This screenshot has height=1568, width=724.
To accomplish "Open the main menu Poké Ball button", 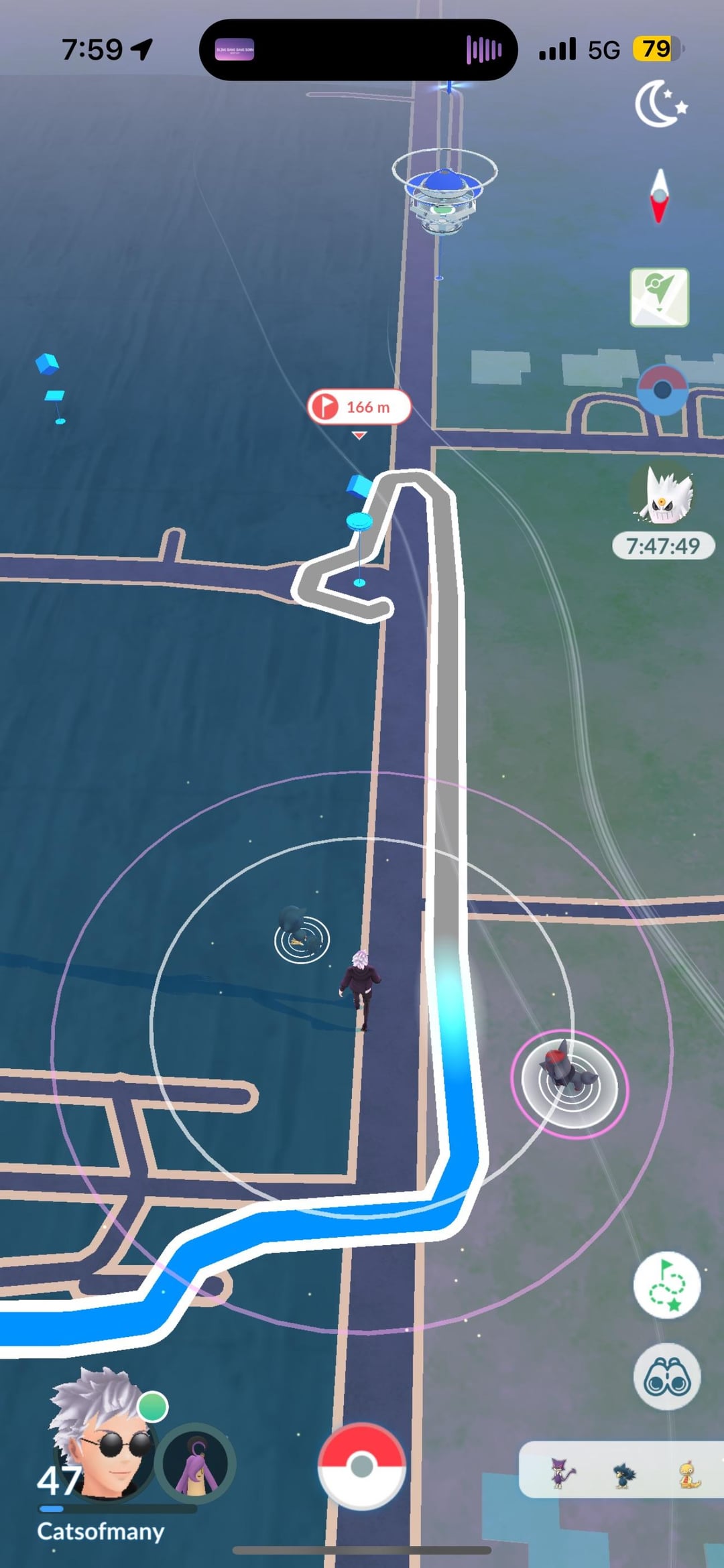I will [x=361, y=1466].
